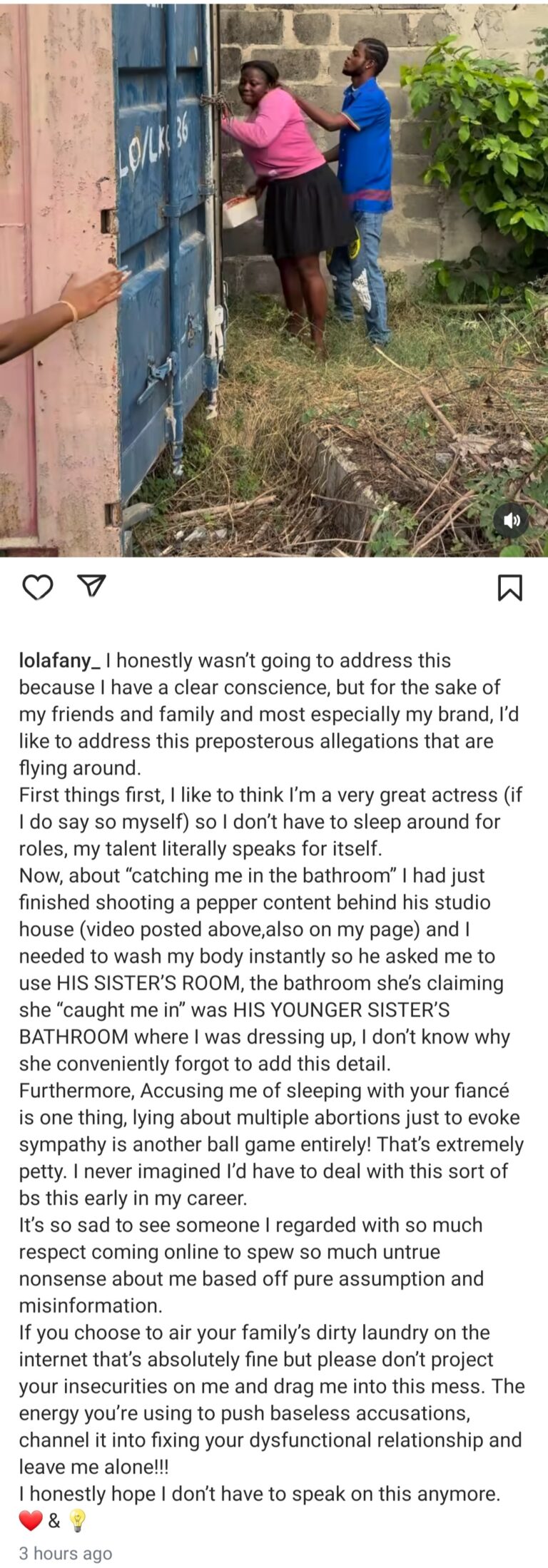Share the post via the paper plane icon
This screenshot has height=1568, width=548.
(91, 586)
